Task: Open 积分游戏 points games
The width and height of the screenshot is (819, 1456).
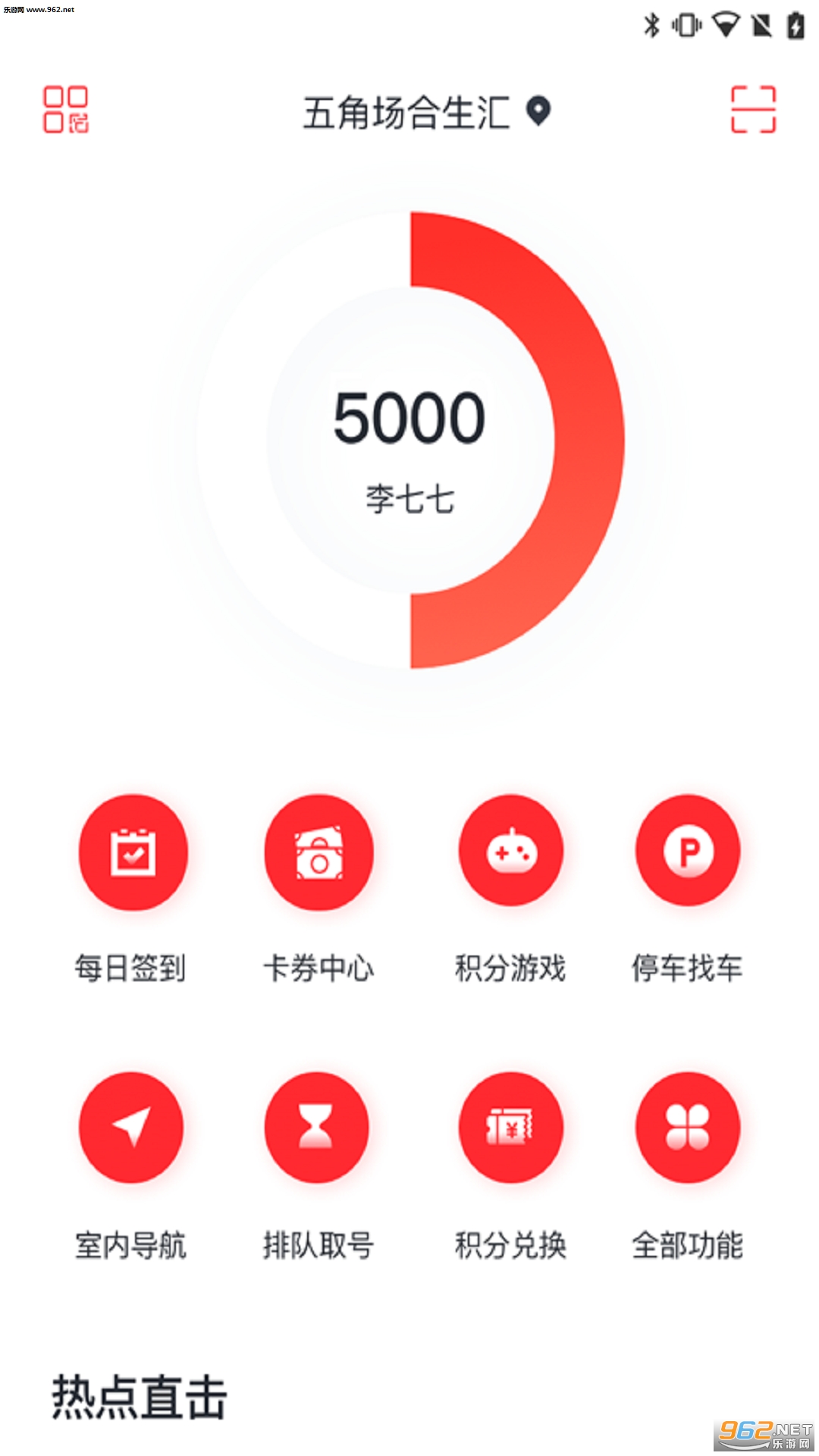Action: point(511,852)
